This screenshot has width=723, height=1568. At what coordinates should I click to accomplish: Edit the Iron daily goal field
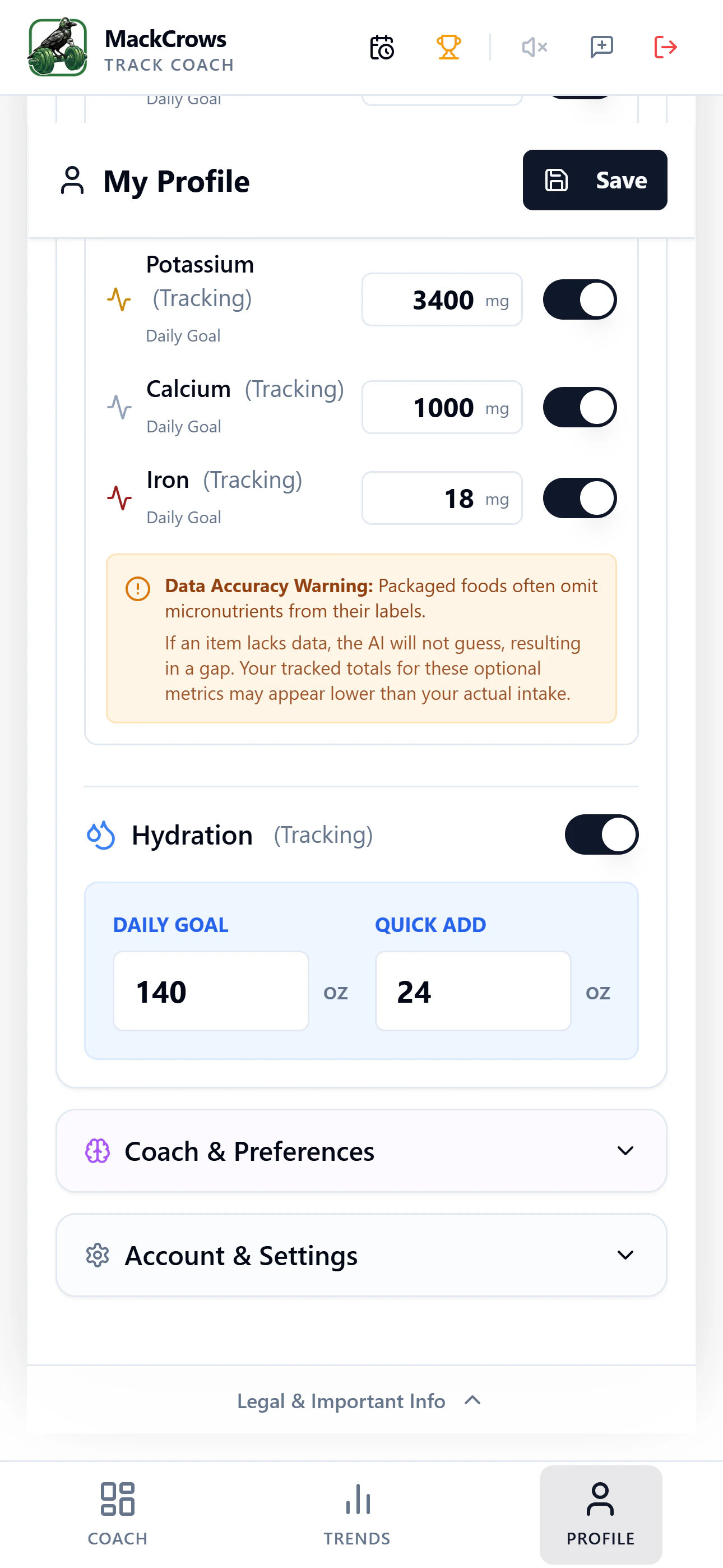click(x=441, y=499)
